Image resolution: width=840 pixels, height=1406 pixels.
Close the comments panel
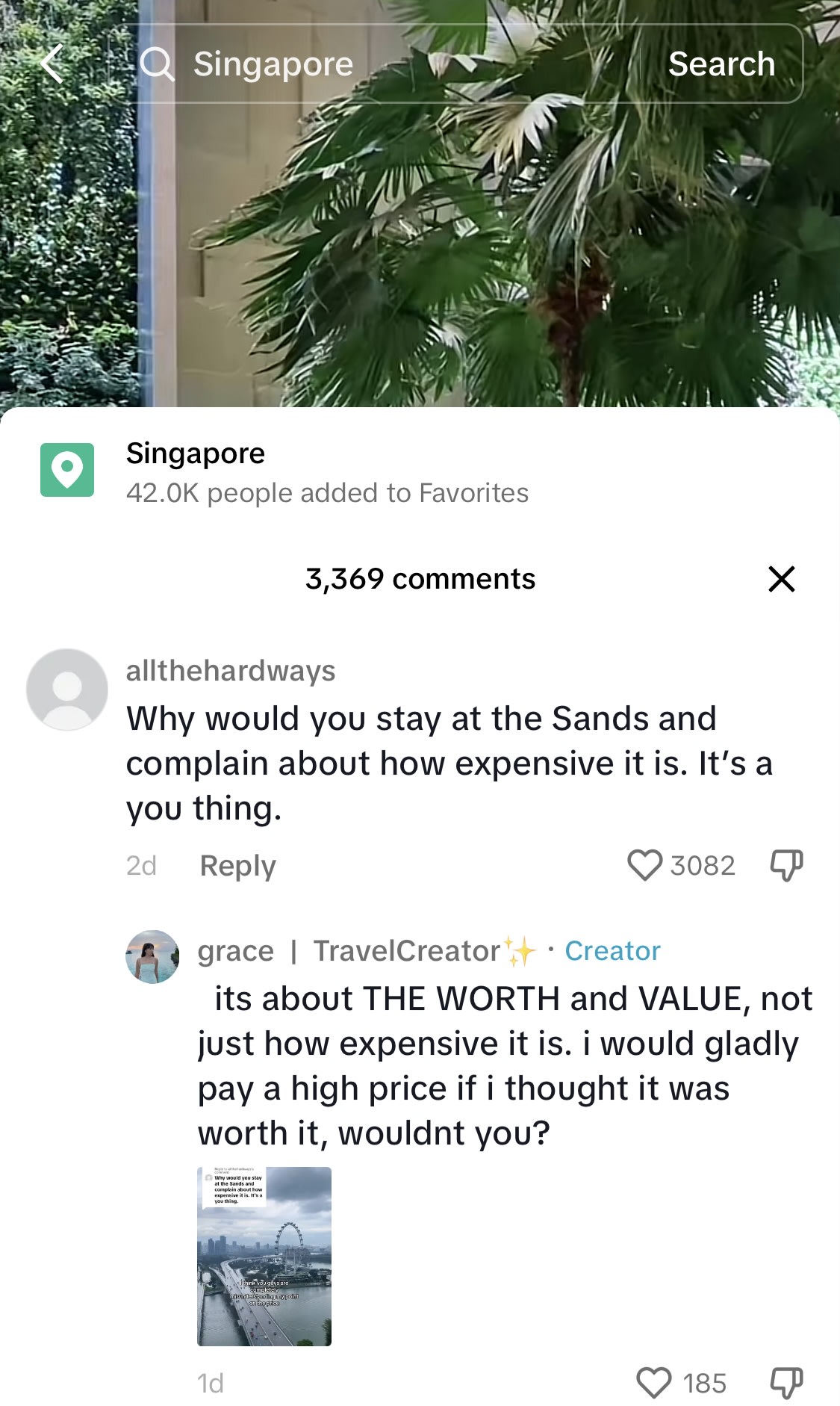click(781, 579)
